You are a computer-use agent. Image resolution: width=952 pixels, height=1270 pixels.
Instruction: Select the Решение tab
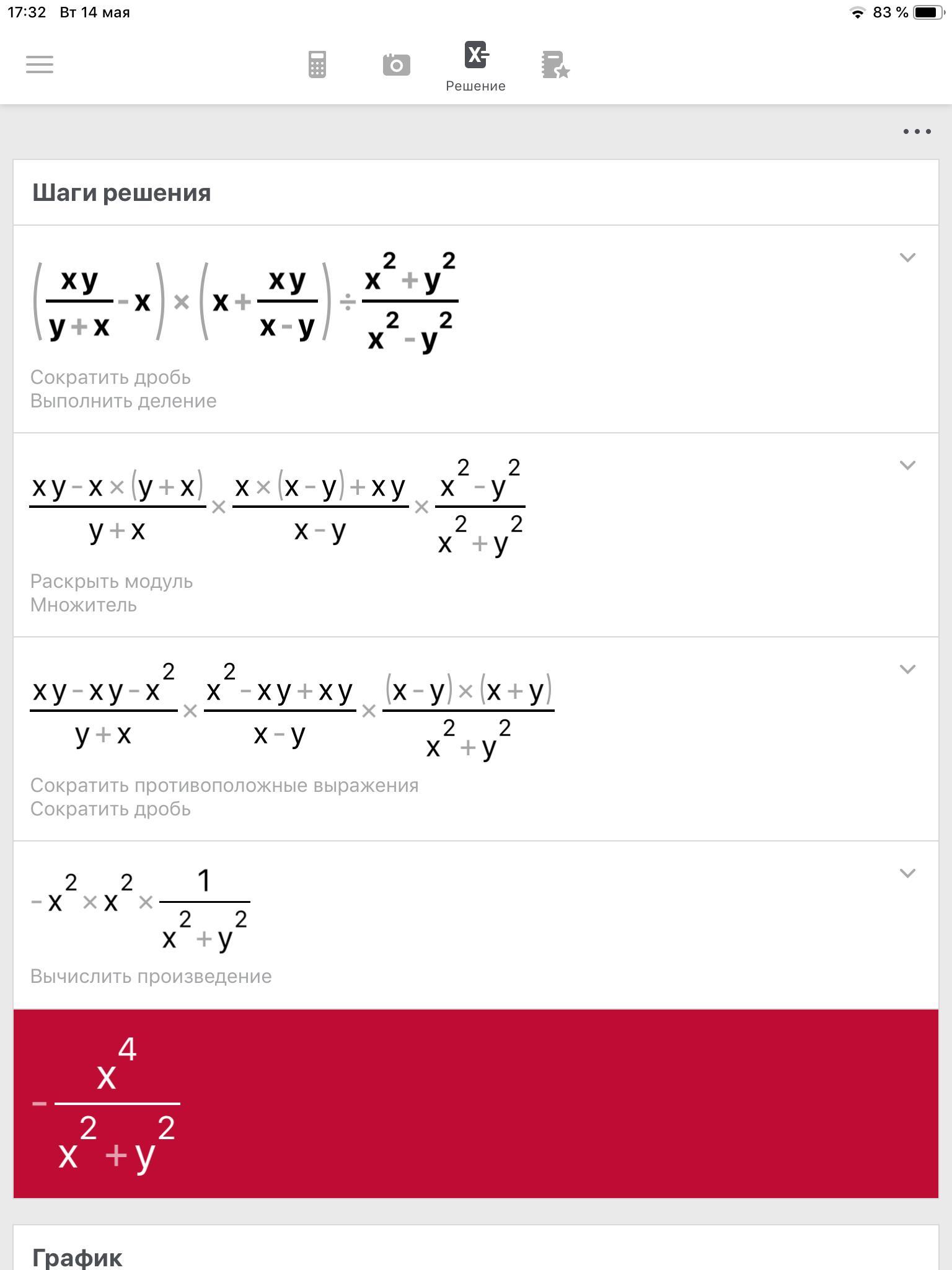[476, 66]
